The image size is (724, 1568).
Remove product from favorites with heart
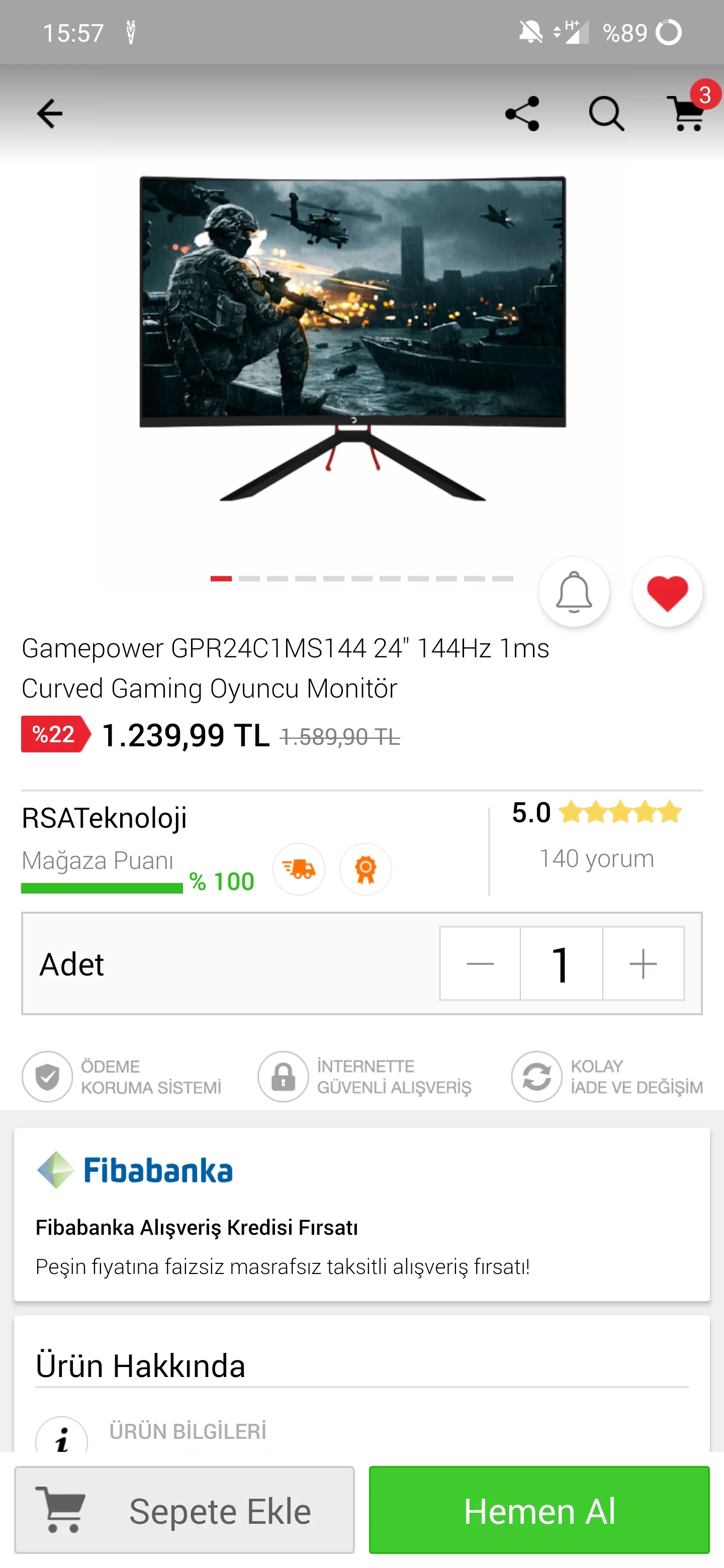coord(667,592)
